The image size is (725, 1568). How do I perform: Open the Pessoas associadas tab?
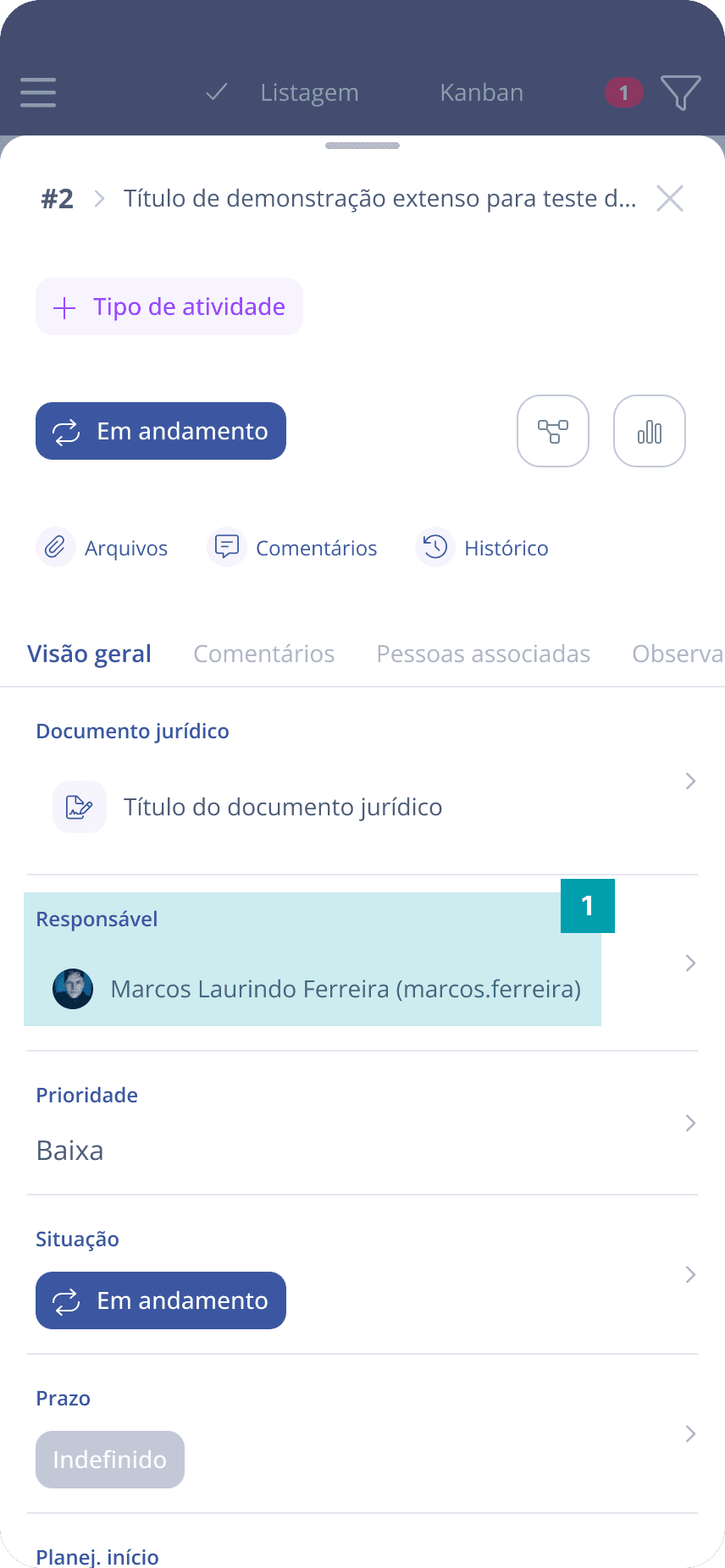coord(483,653)
